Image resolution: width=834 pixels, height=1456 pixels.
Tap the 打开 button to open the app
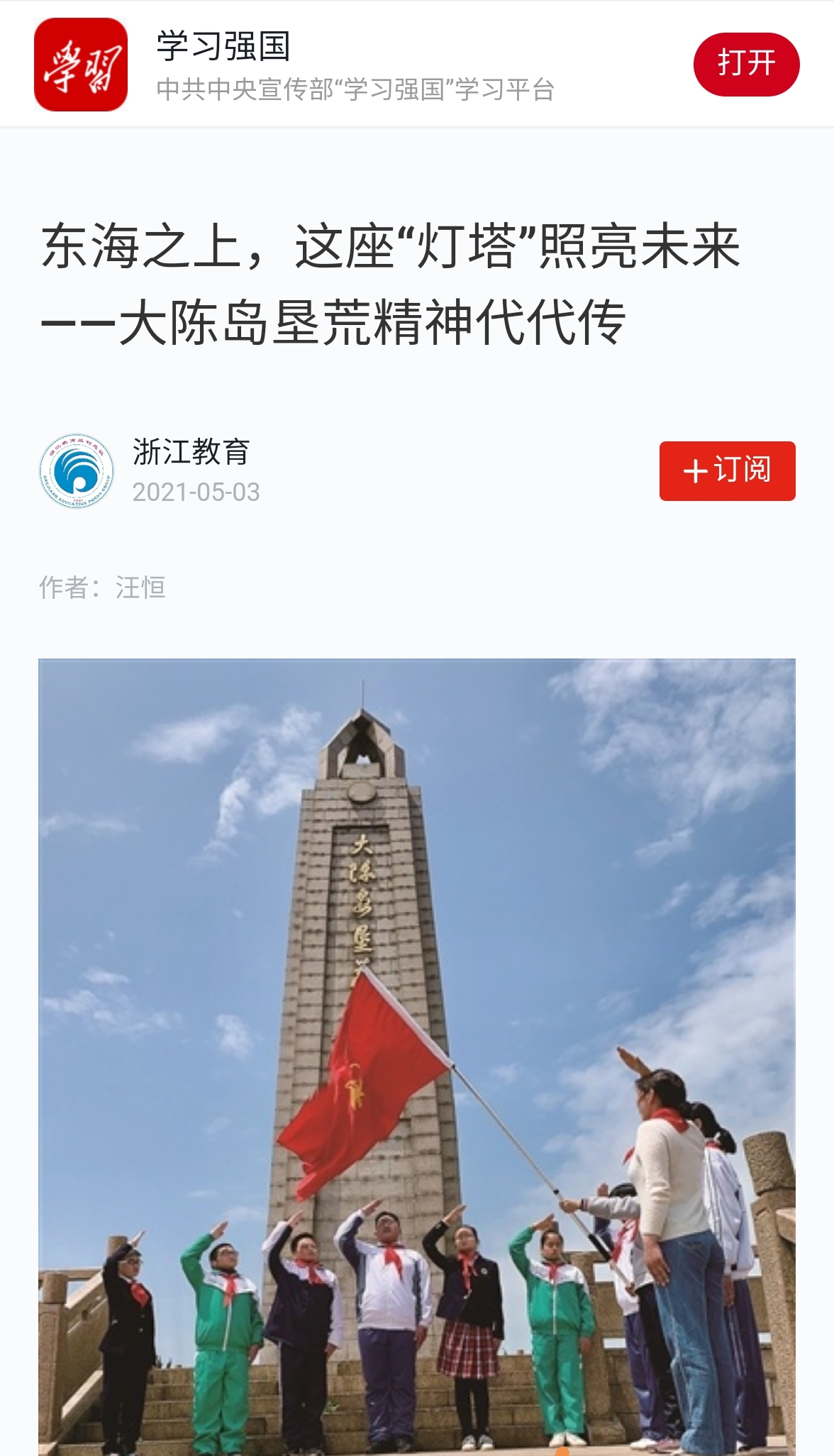click(746, 64)
